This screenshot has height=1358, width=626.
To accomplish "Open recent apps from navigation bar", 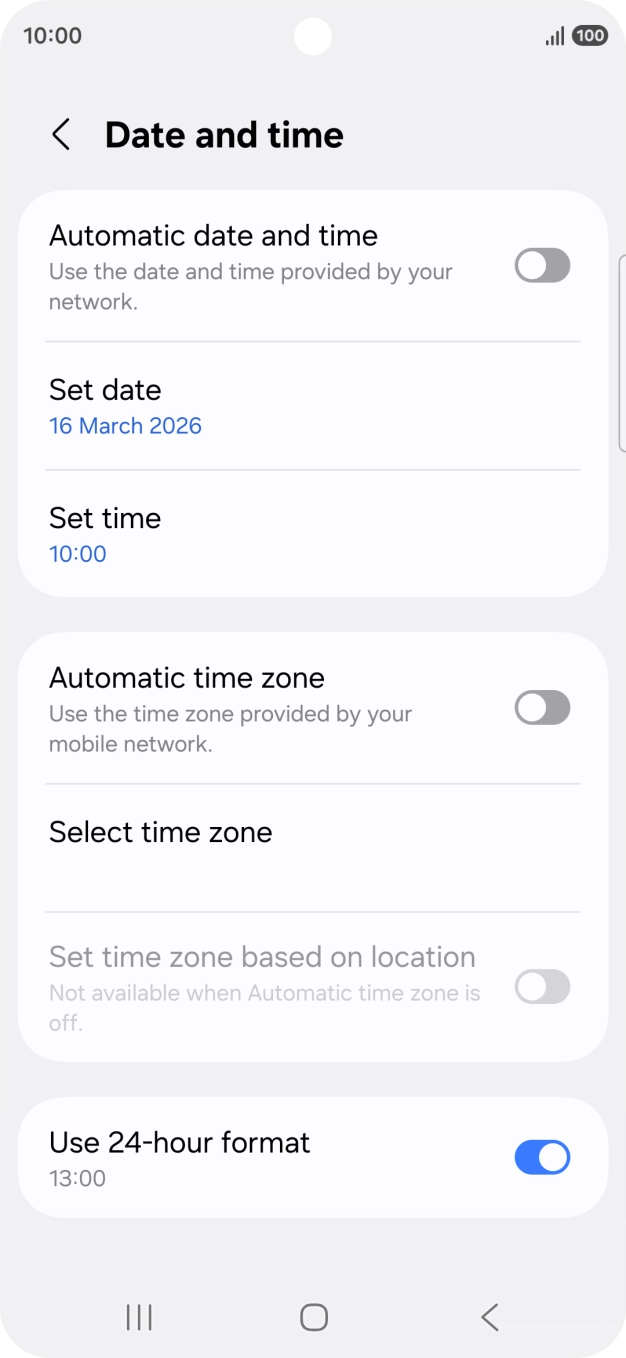I will click(x=139, y=1317).
